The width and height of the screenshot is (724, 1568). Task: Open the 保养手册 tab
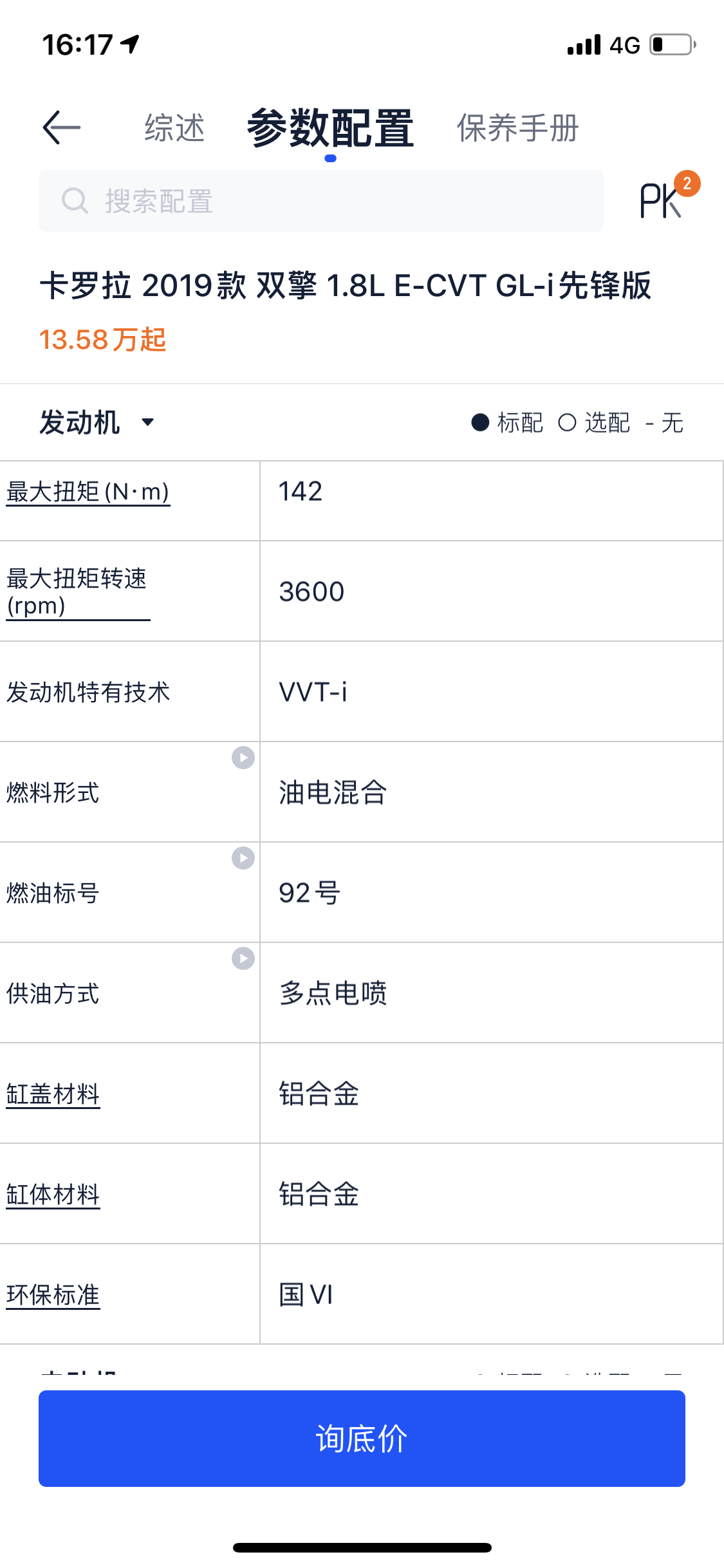coord(517,128)
